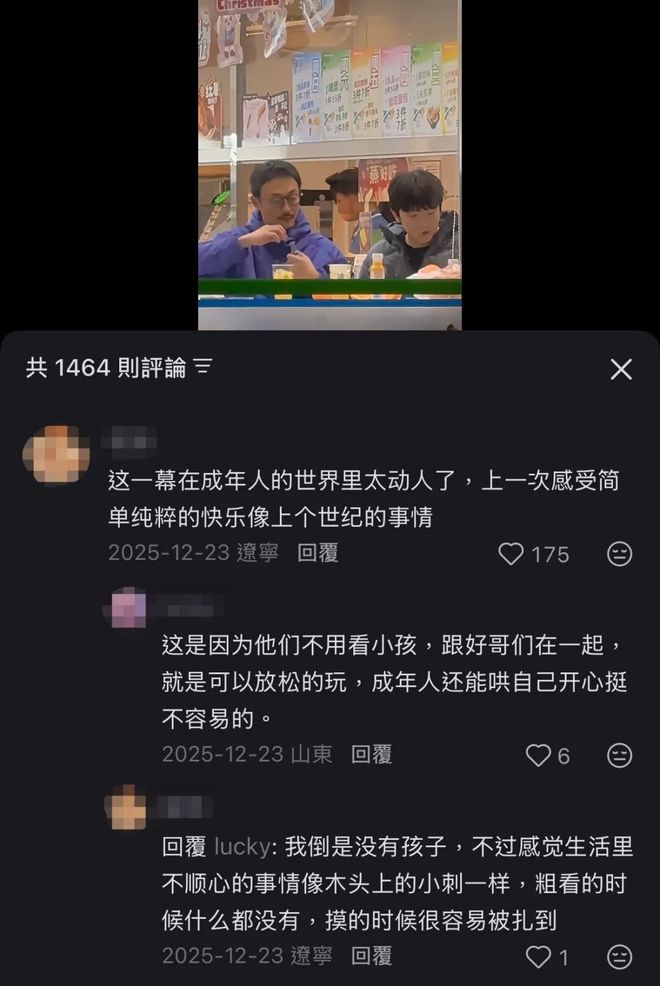This screenshot has height=986, width=660.
Task: Like the reply from 山東
Action: [538, 755]
